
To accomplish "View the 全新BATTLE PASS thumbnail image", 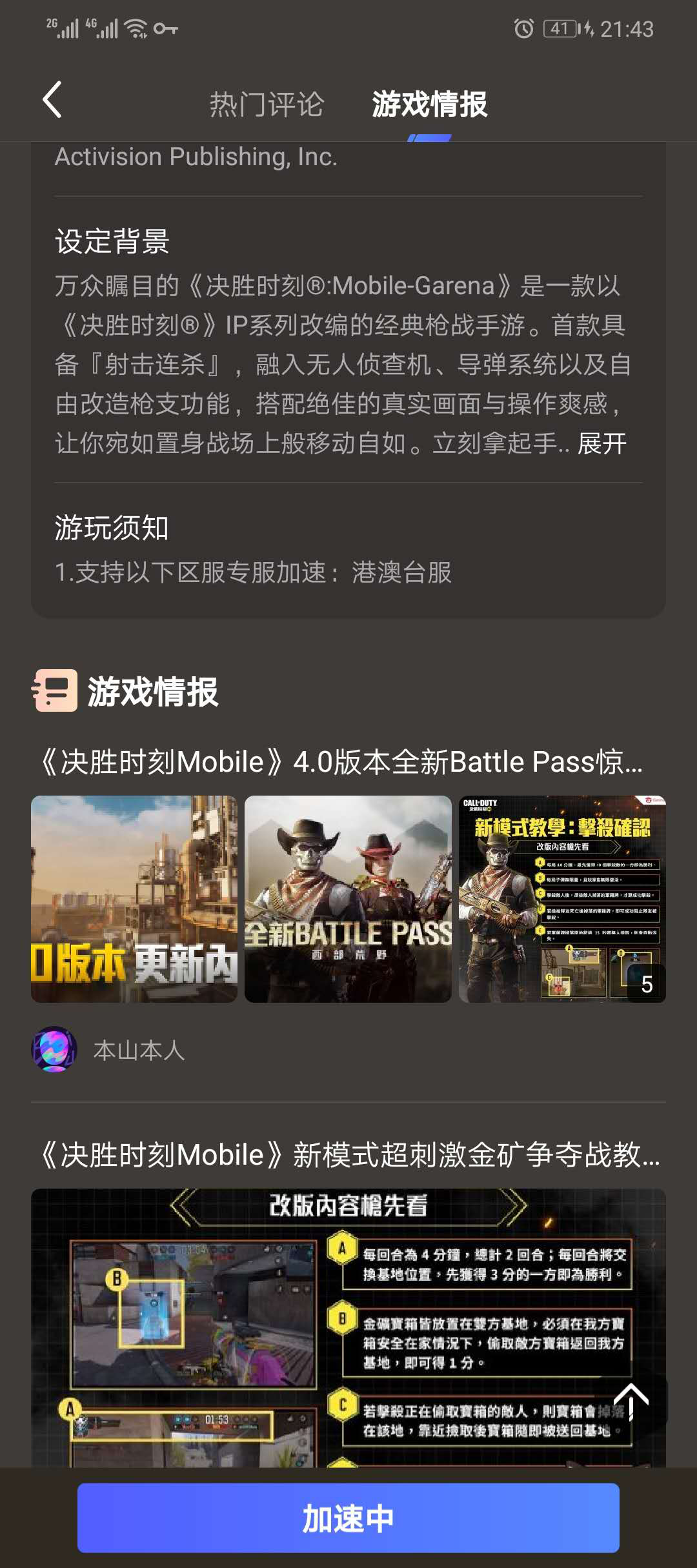I will (x=348, y=899).
